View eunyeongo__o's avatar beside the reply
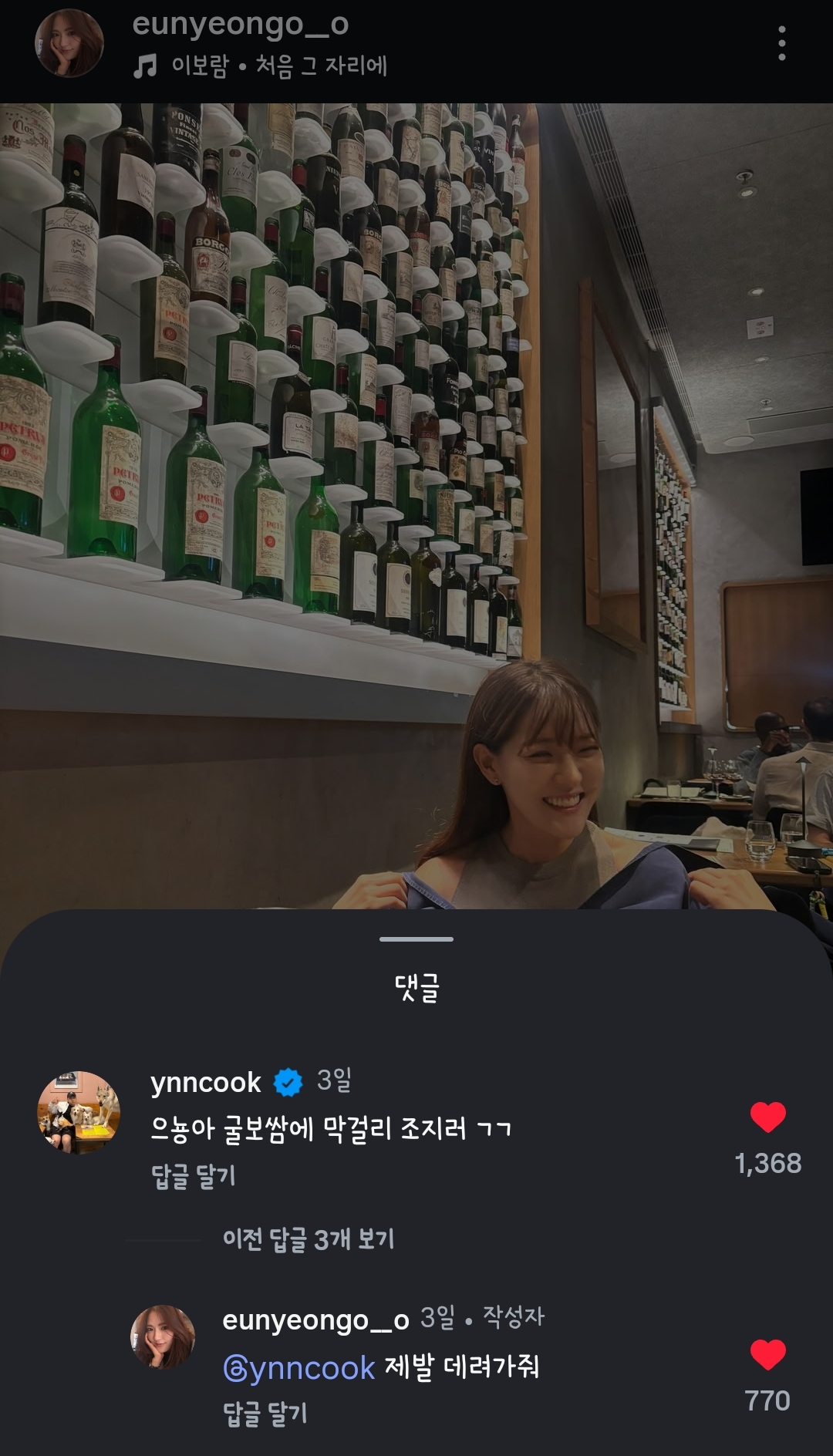 (x=162, y=1337)
